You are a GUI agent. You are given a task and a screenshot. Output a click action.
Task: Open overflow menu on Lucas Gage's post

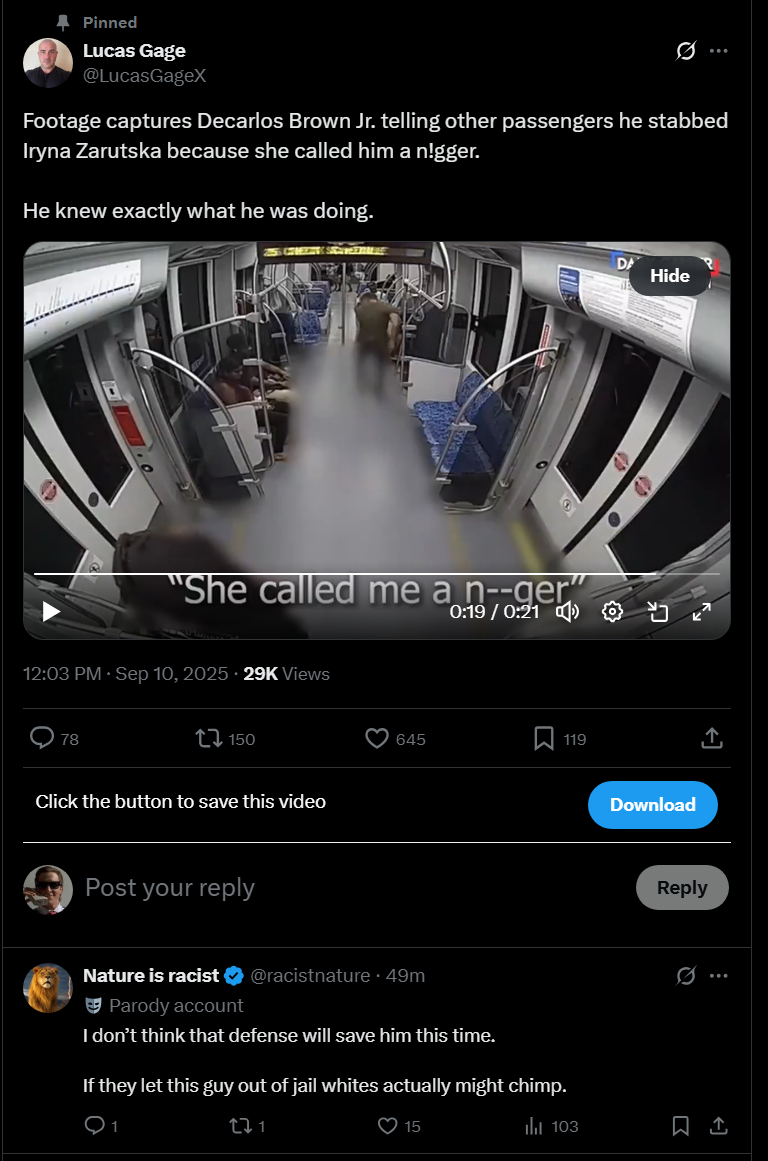(718, 51)
